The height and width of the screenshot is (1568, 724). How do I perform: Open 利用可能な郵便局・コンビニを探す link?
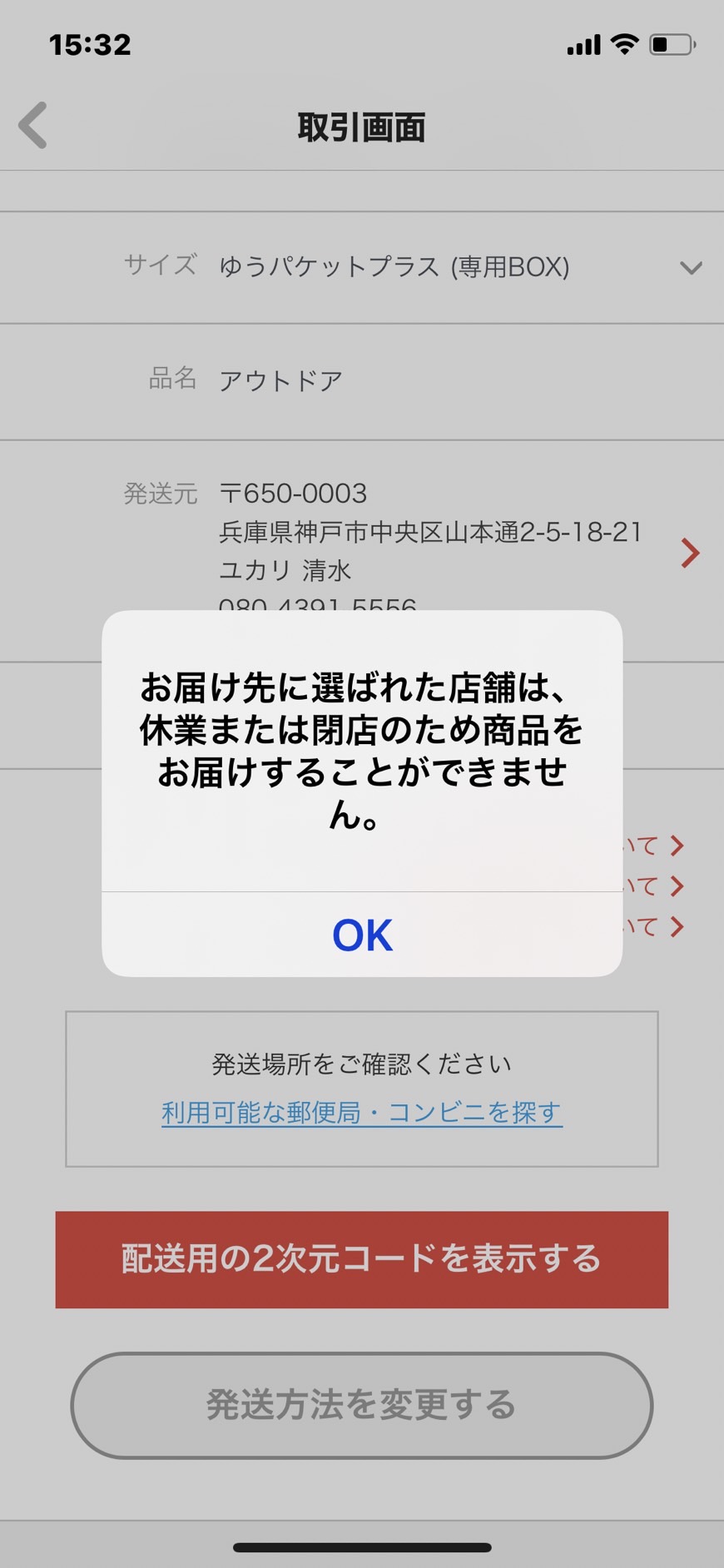[x=362, y=1112]
